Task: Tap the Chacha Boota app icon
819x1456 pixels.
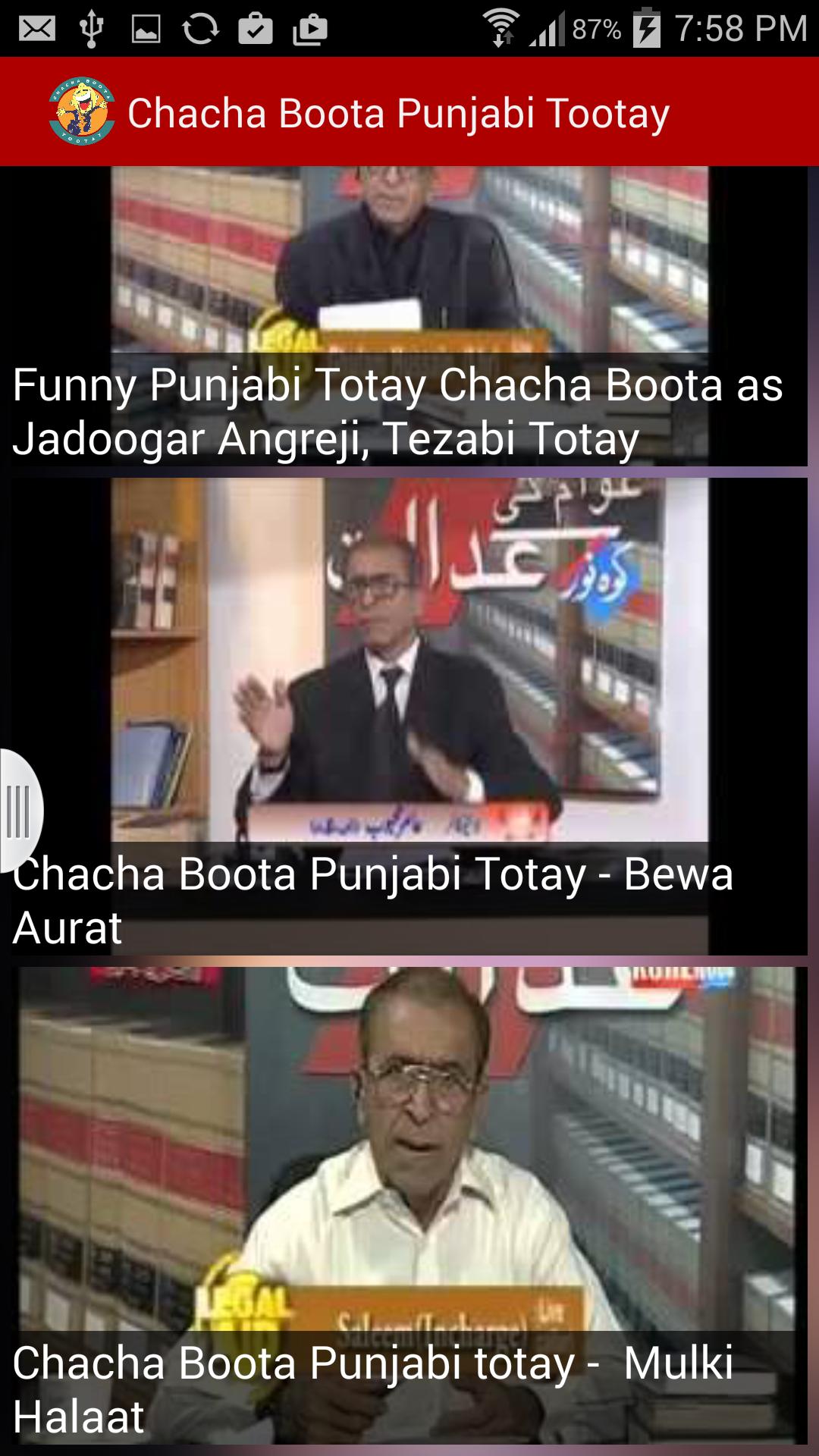Action: click(x=82, y=111)
